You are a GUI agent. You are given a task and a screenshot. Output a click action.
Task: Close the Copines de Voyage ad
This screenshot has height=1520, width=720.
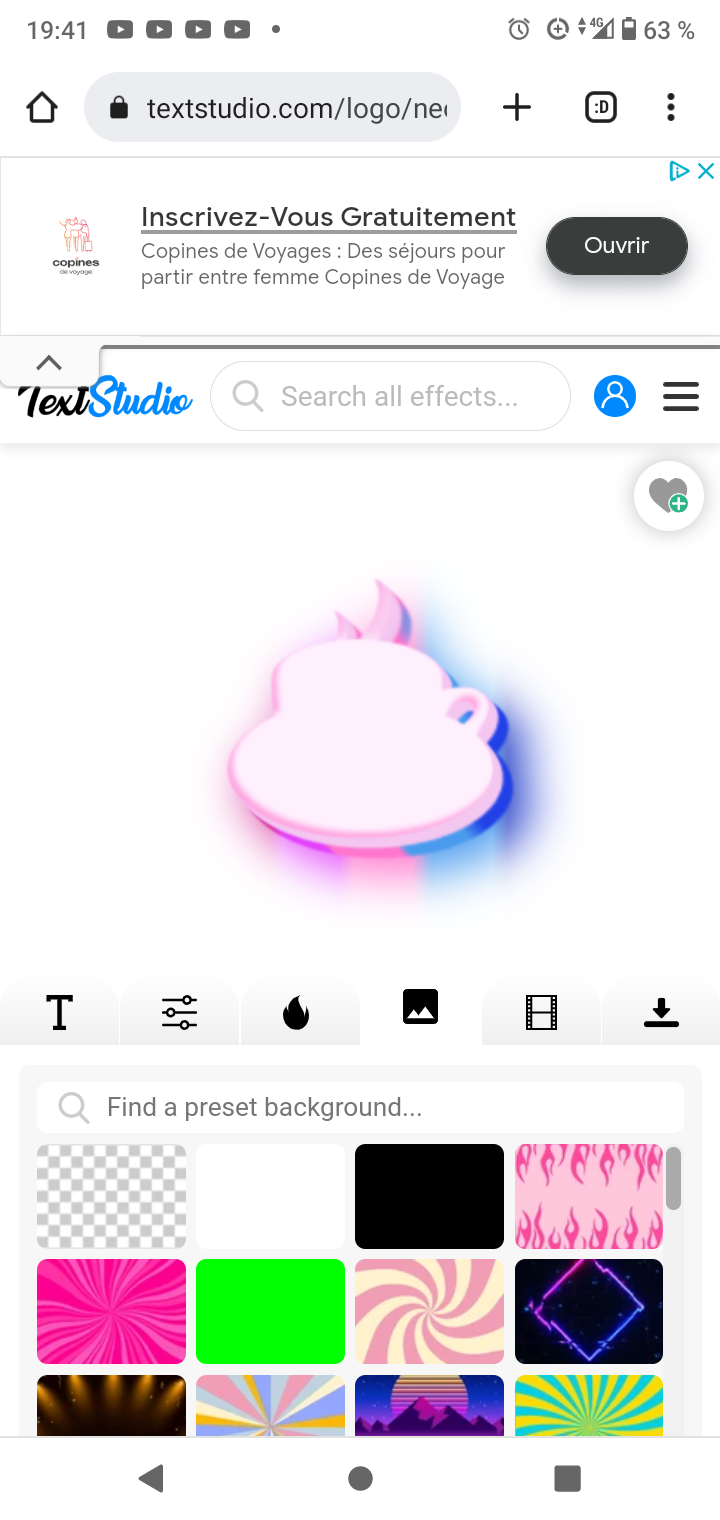pos(706,171)
